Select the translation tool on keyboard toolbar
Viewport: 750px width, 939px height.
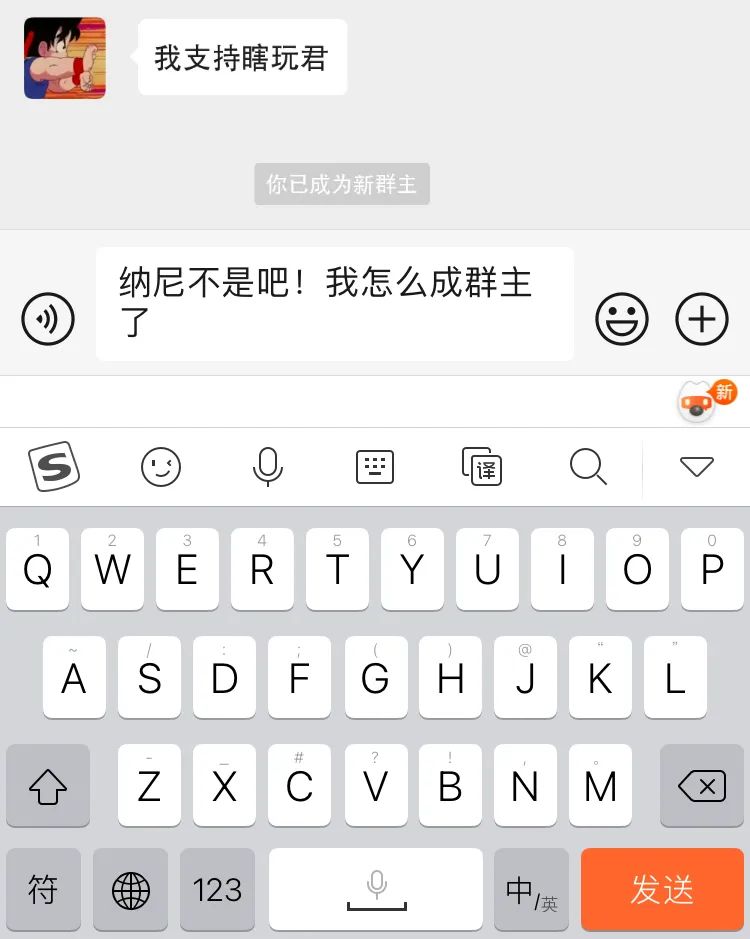[x=480, y=467]
